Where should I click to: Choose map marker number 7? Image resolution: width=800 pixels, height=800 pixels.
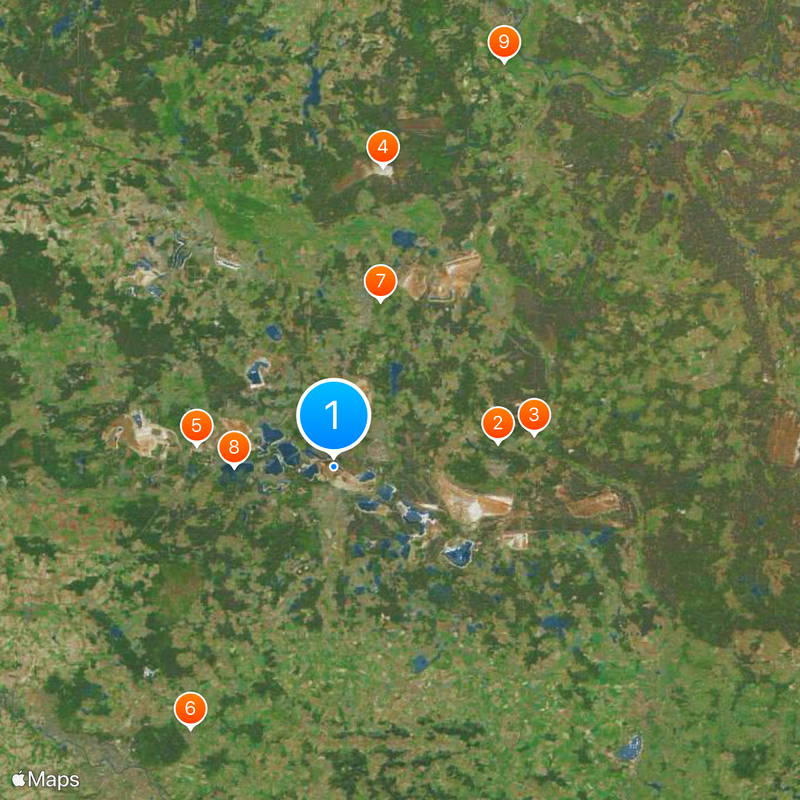(380, 281)
